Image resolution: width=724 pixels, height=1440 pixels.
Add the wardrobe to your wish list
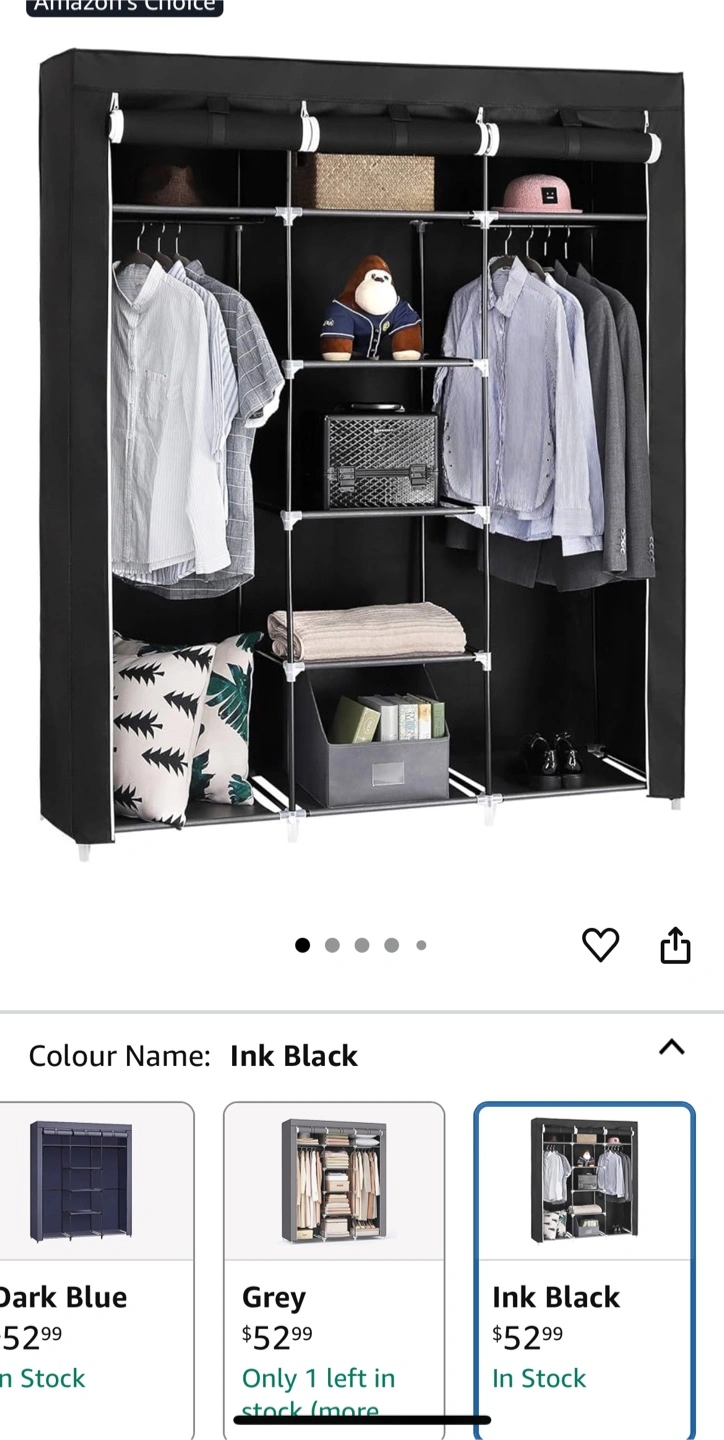[x=600, y=945]
